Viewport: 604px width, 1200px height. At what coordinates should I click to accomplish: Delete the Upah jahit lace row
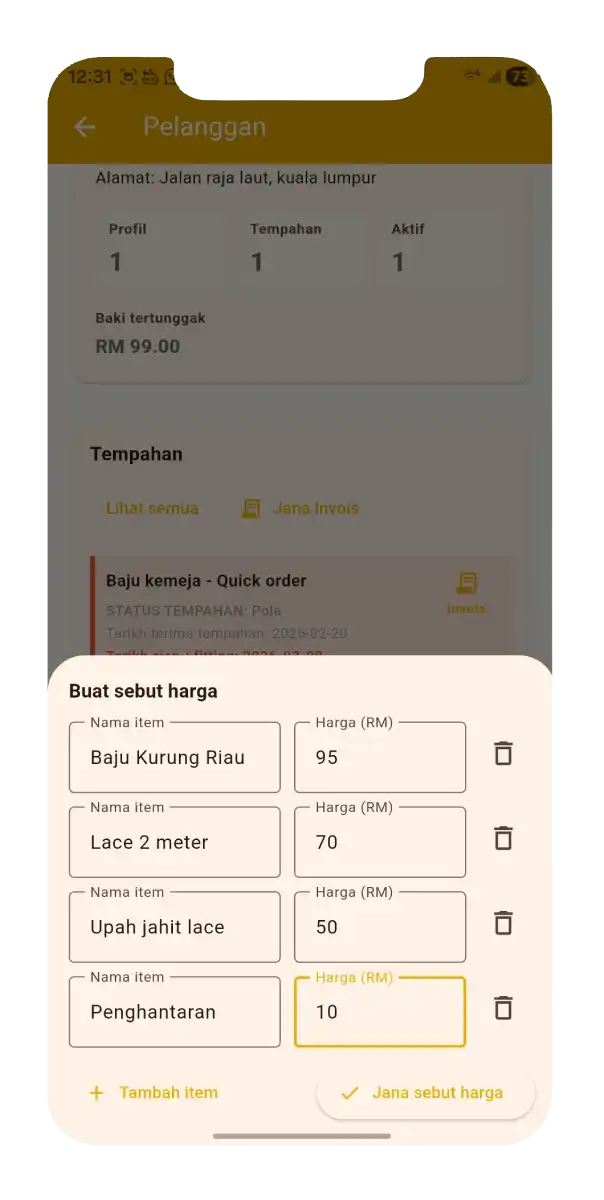[504, 924]
